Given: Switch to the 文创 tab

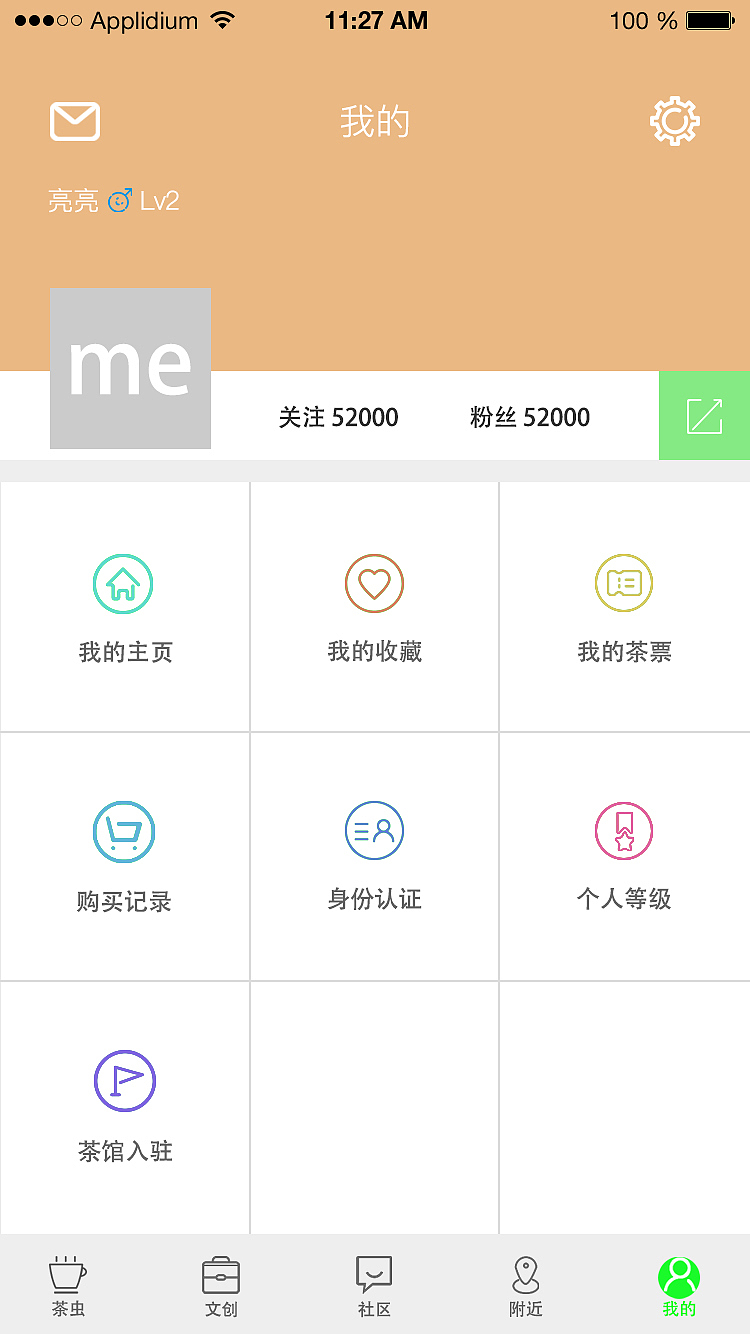Looking at the screenshot, I should [x=220, y=1285].
